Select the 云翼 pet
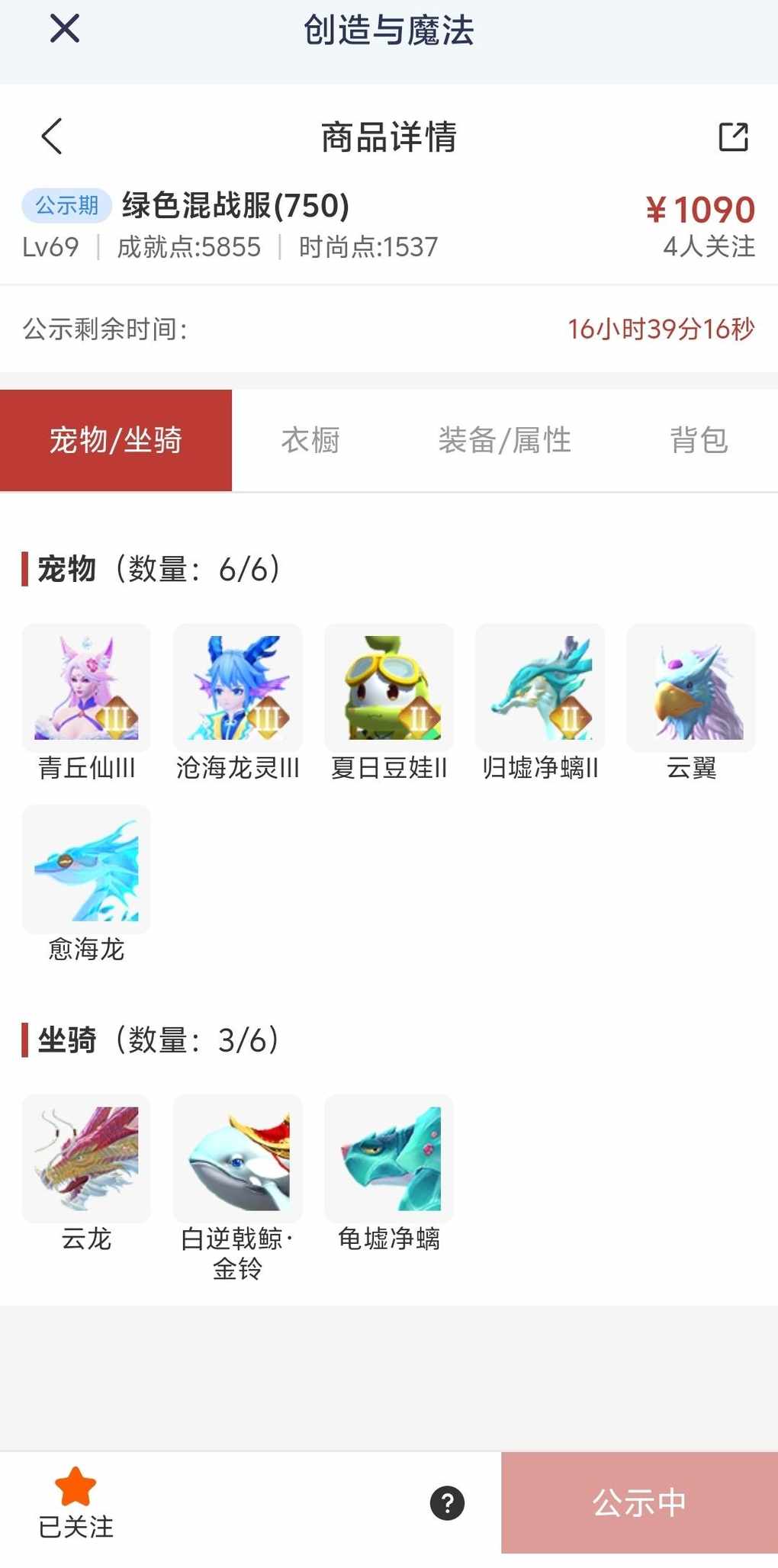 [x=690, y=688]
